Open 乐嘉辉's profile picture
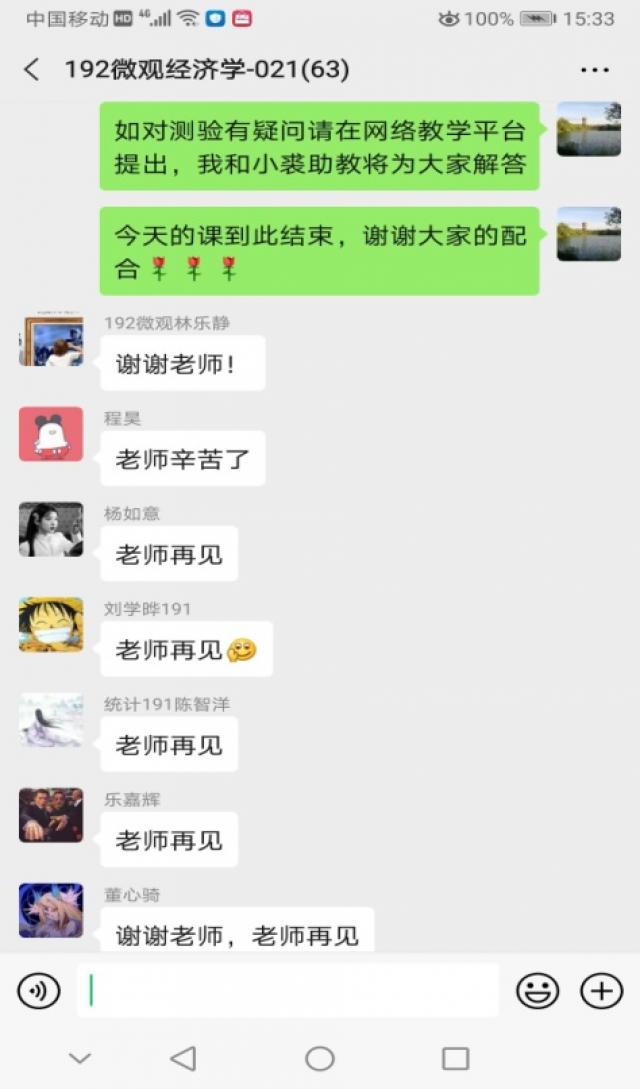 click(x=51, y=815)
